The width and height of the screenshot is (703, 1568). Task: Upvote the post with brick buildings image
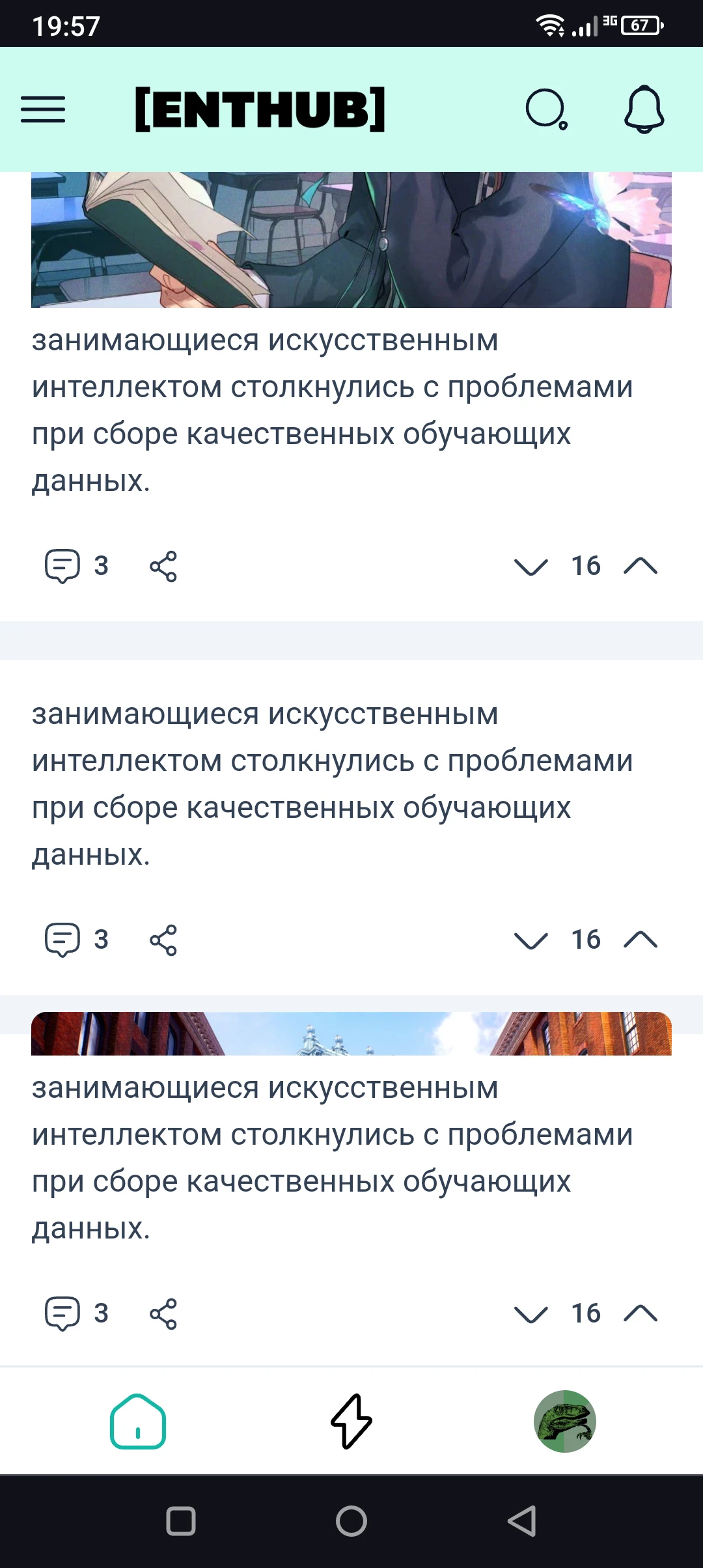641,1313
